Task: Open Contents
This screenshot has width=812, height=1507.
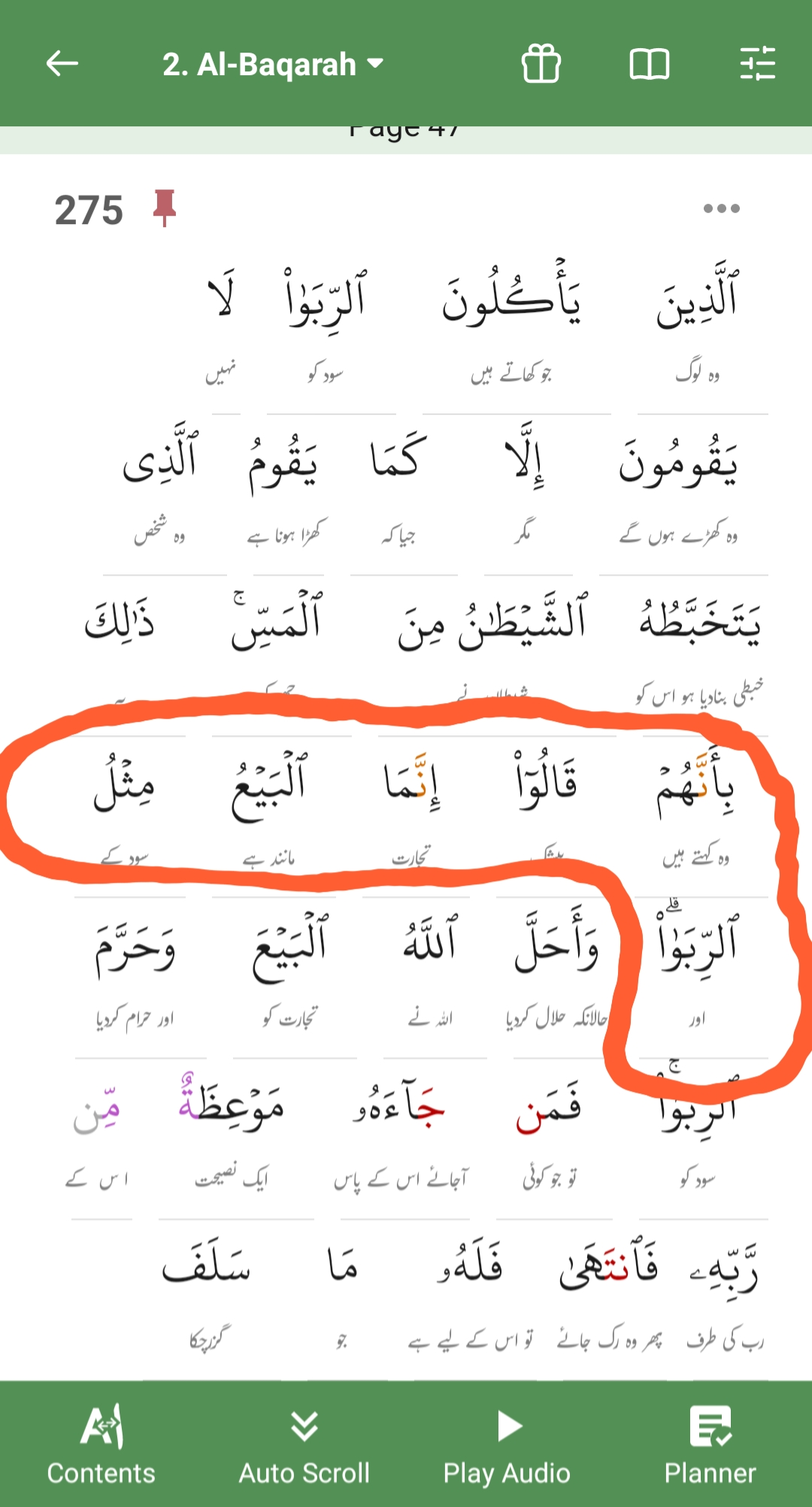Action: (101, 1445)
